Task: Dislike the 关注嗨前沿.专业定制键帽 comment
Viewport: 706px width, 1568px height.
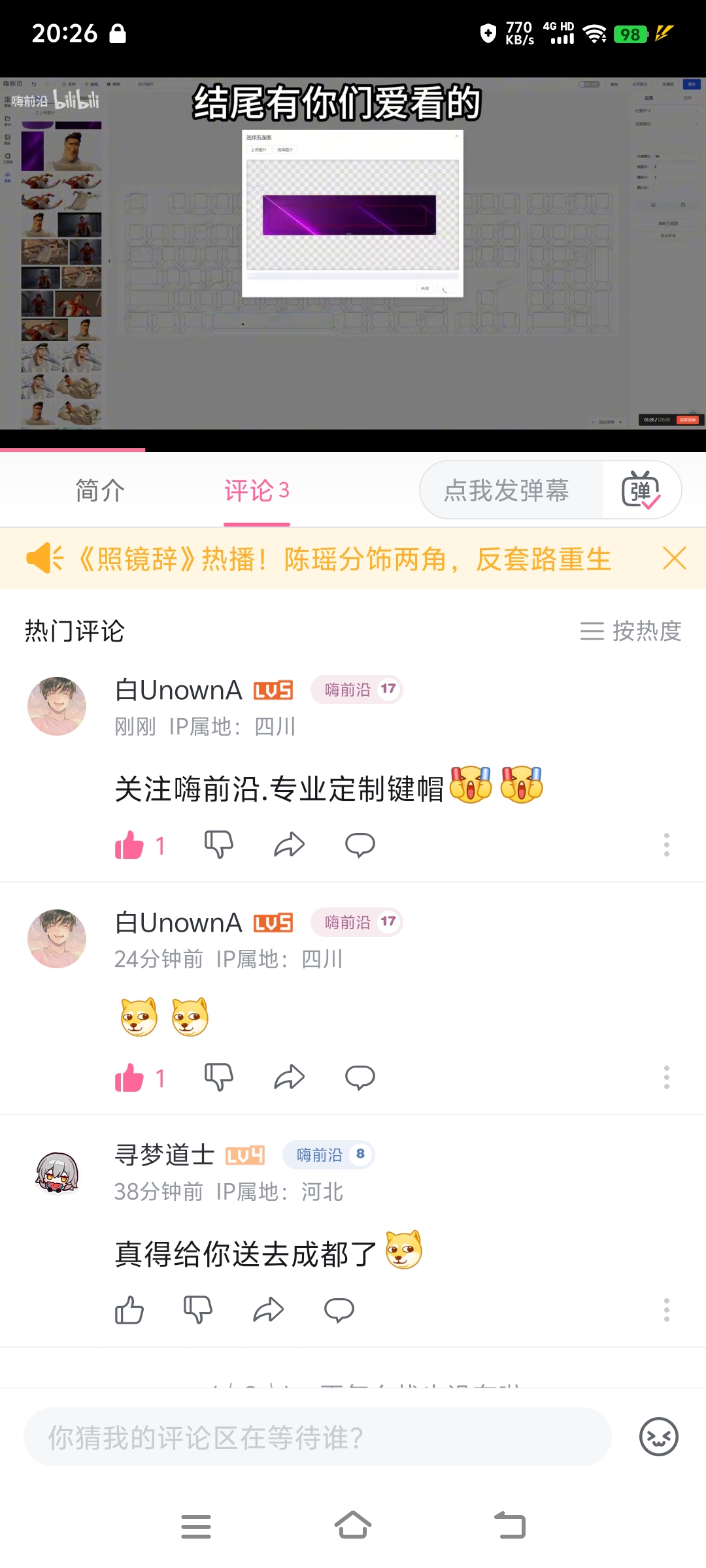Action: (218, 845)
